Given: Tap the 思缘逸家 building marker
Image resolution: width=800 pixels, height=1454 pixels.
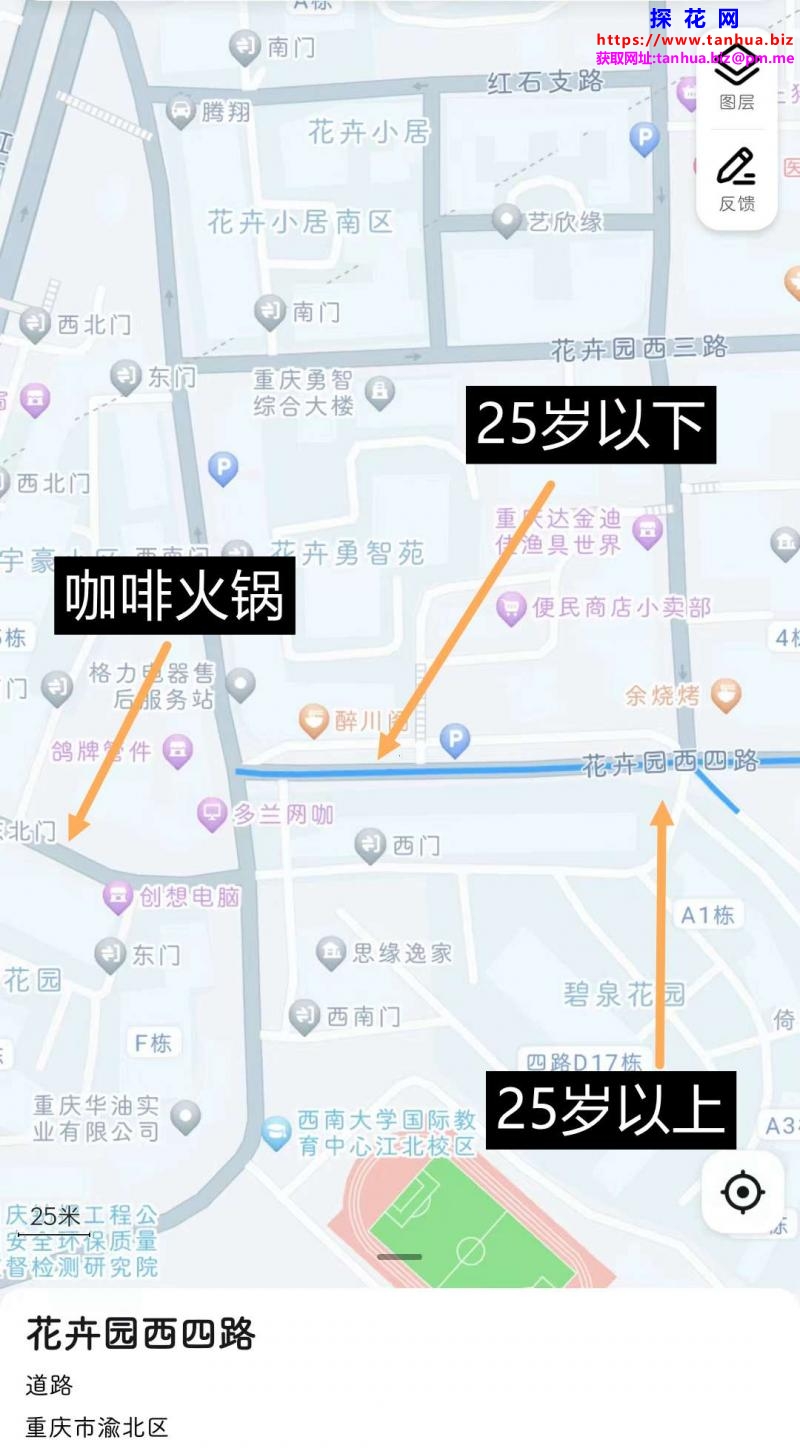Looking at the screenshot, I should point(331,952).
